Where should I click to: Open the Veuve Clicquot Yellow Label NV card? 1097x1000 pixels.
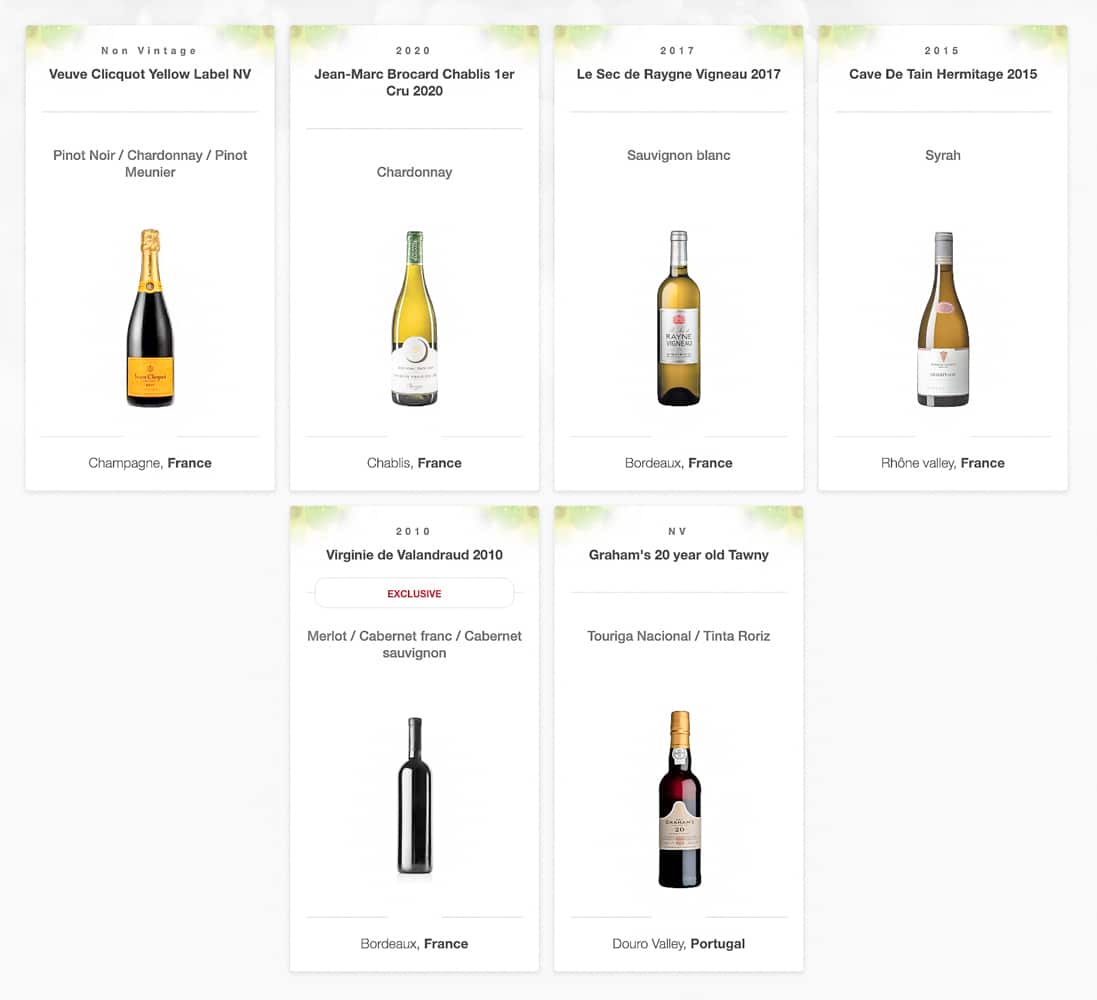(x=150, y=74)
